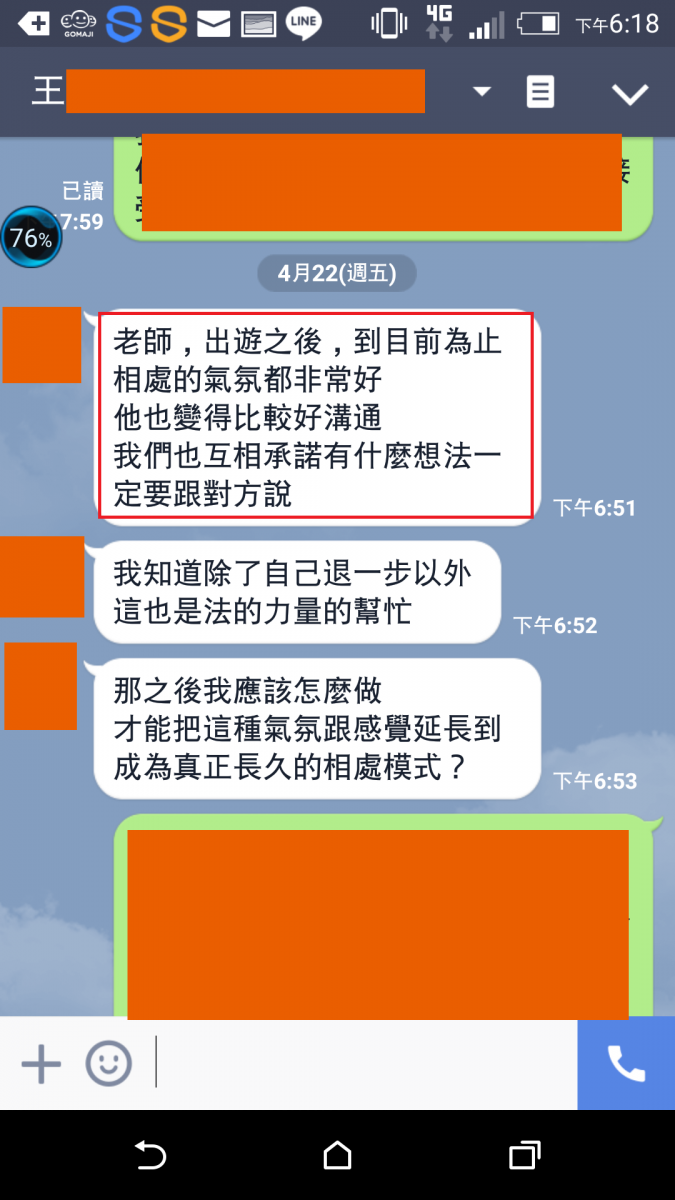Expand the chat title dropdown arrow

[x=482, y=92]
